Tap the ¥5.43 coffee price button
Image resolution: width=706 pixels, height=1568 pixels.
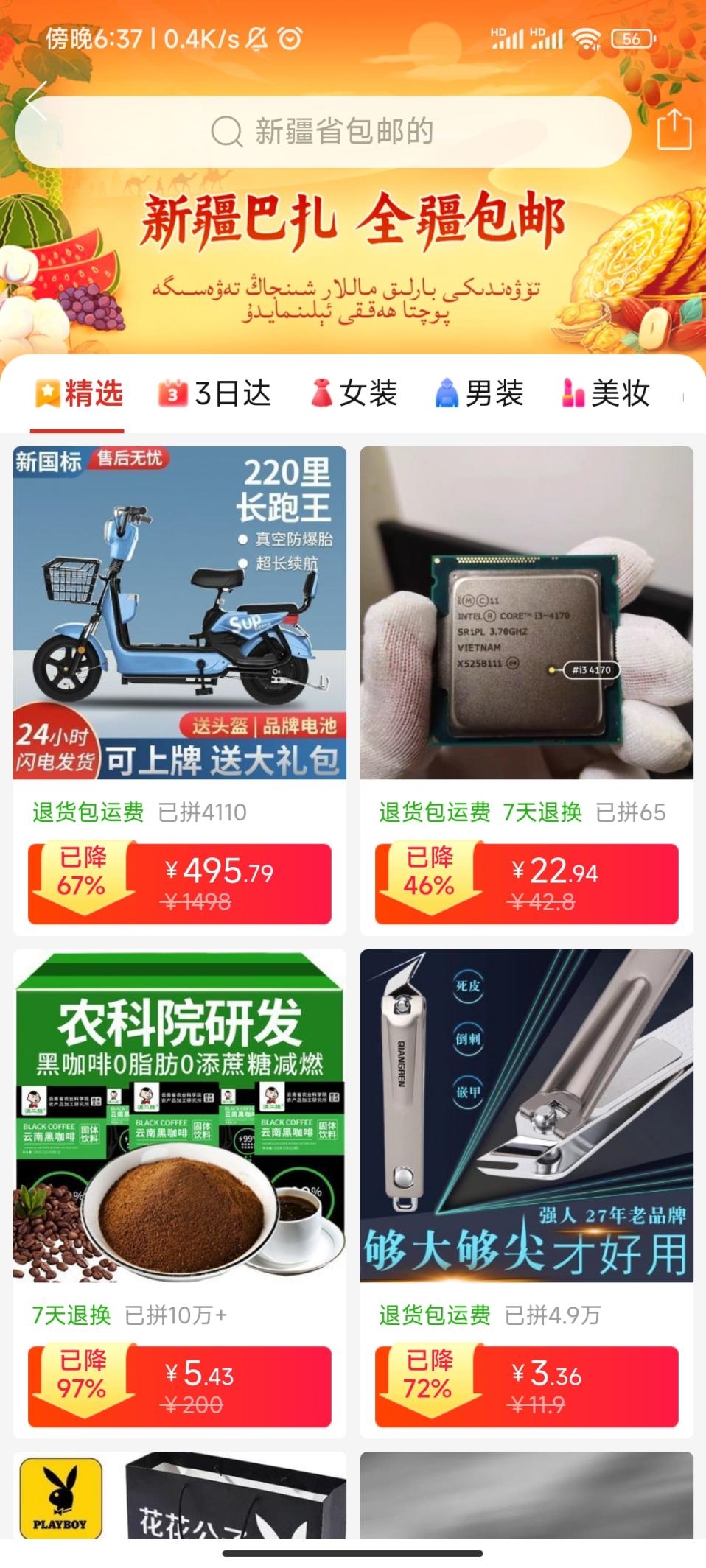179,1387
